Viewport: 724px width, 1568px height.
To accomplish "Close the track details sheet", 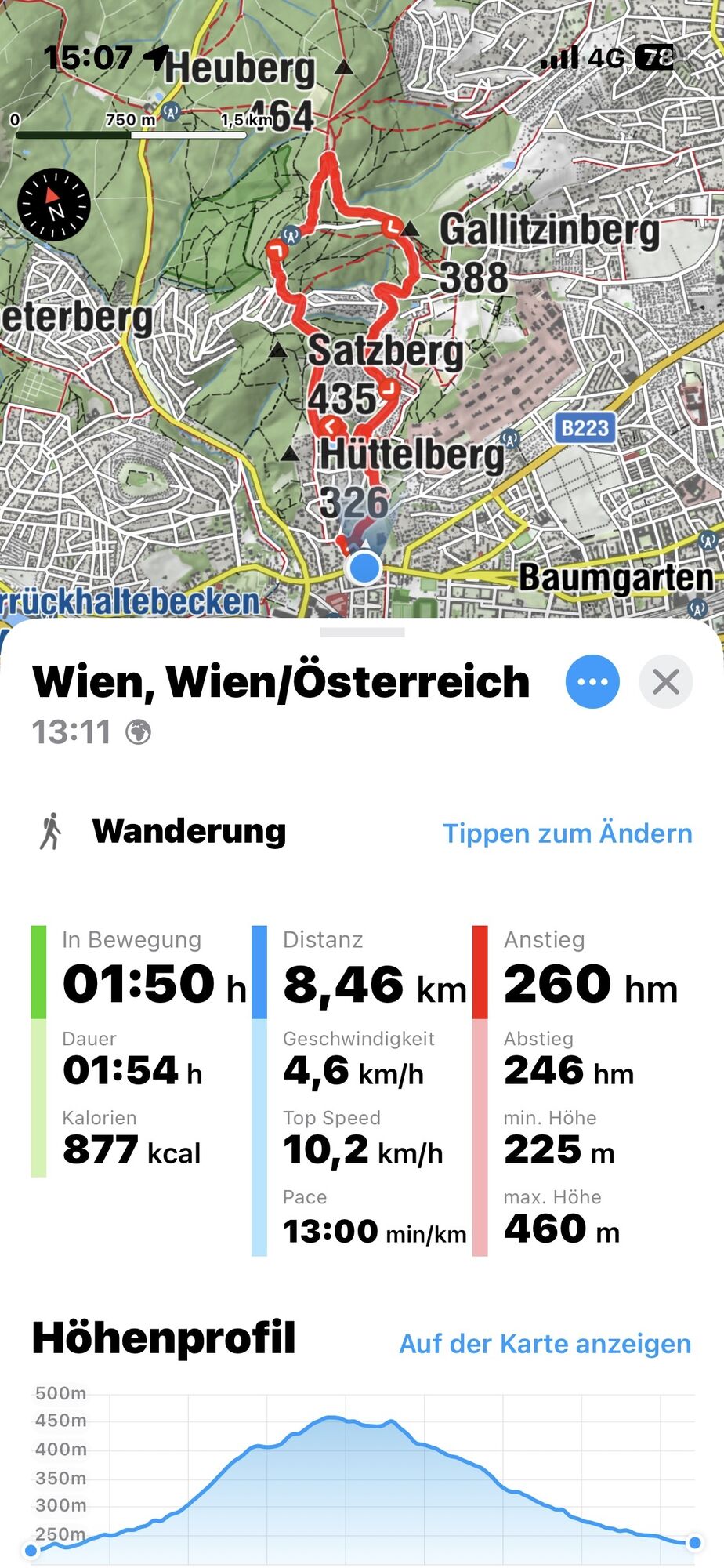I will pos(665,681).
